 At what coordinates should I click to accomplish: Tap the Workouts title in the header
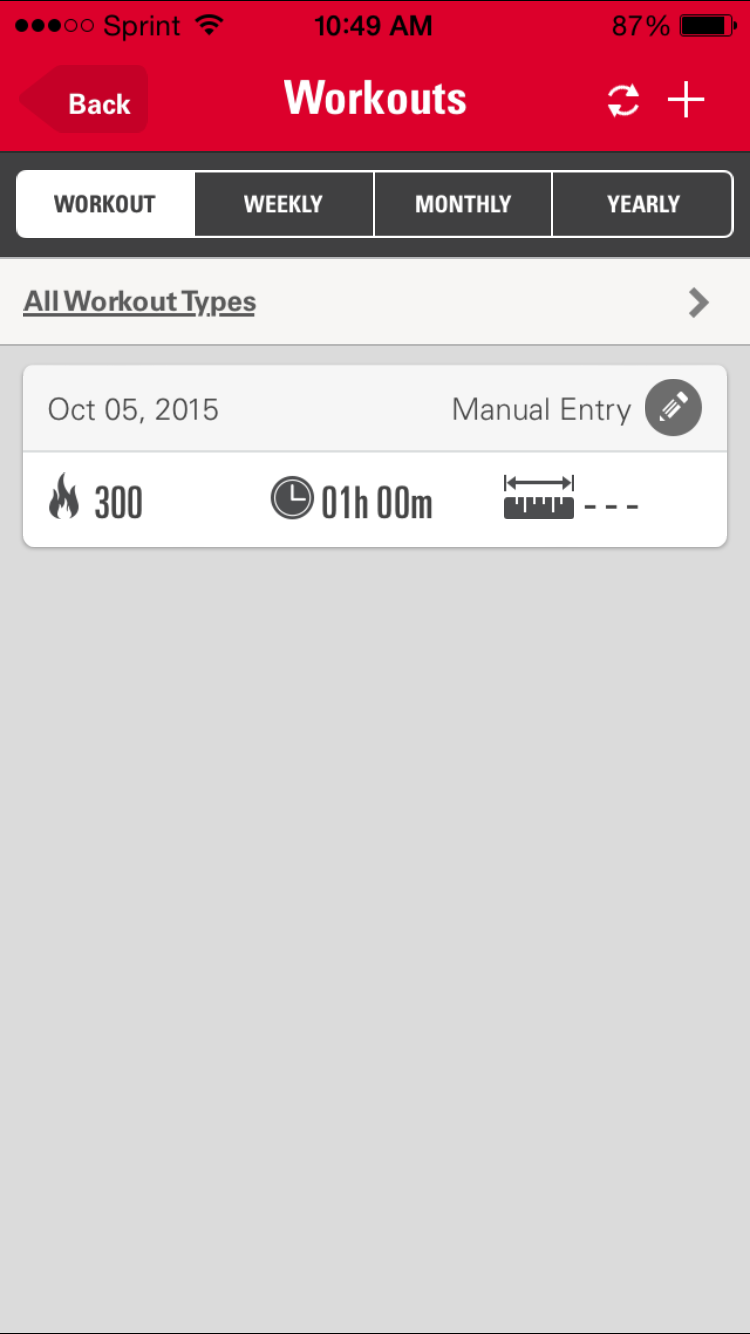[375, 97]
